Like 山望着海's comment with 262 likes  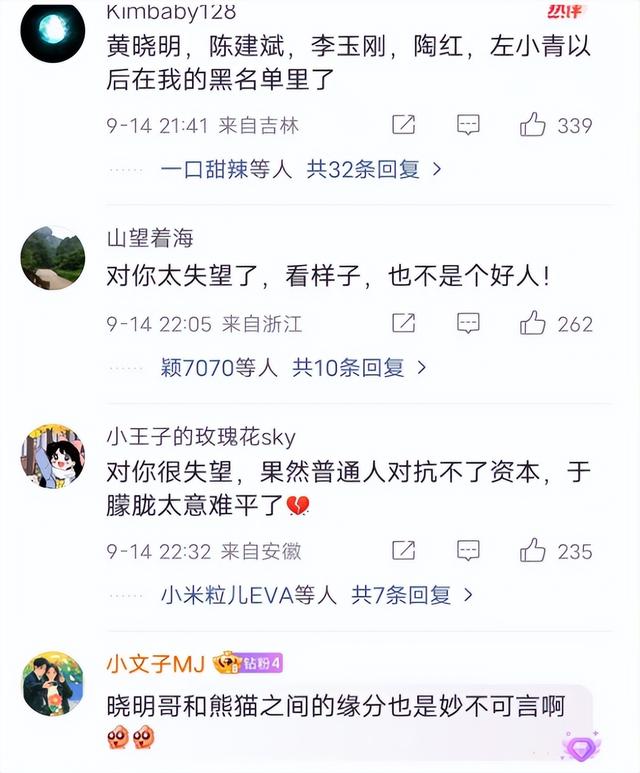point(533,323)
